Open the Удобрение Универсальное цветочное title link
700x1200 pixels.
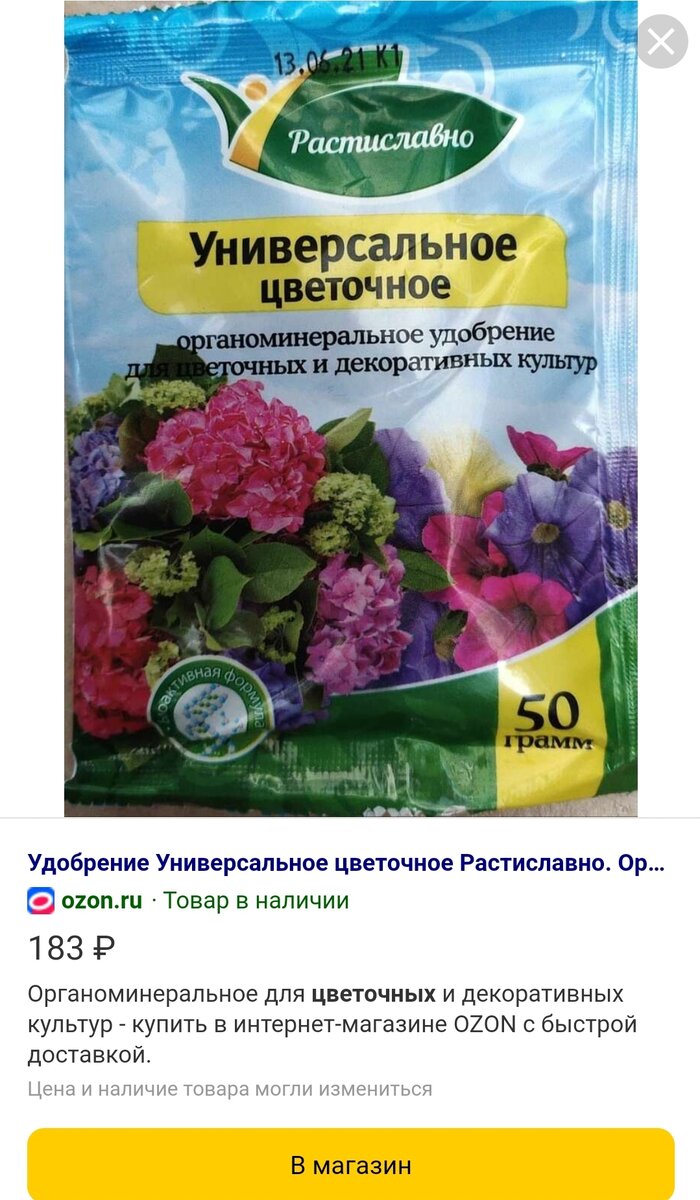click(x=345, y=862)
